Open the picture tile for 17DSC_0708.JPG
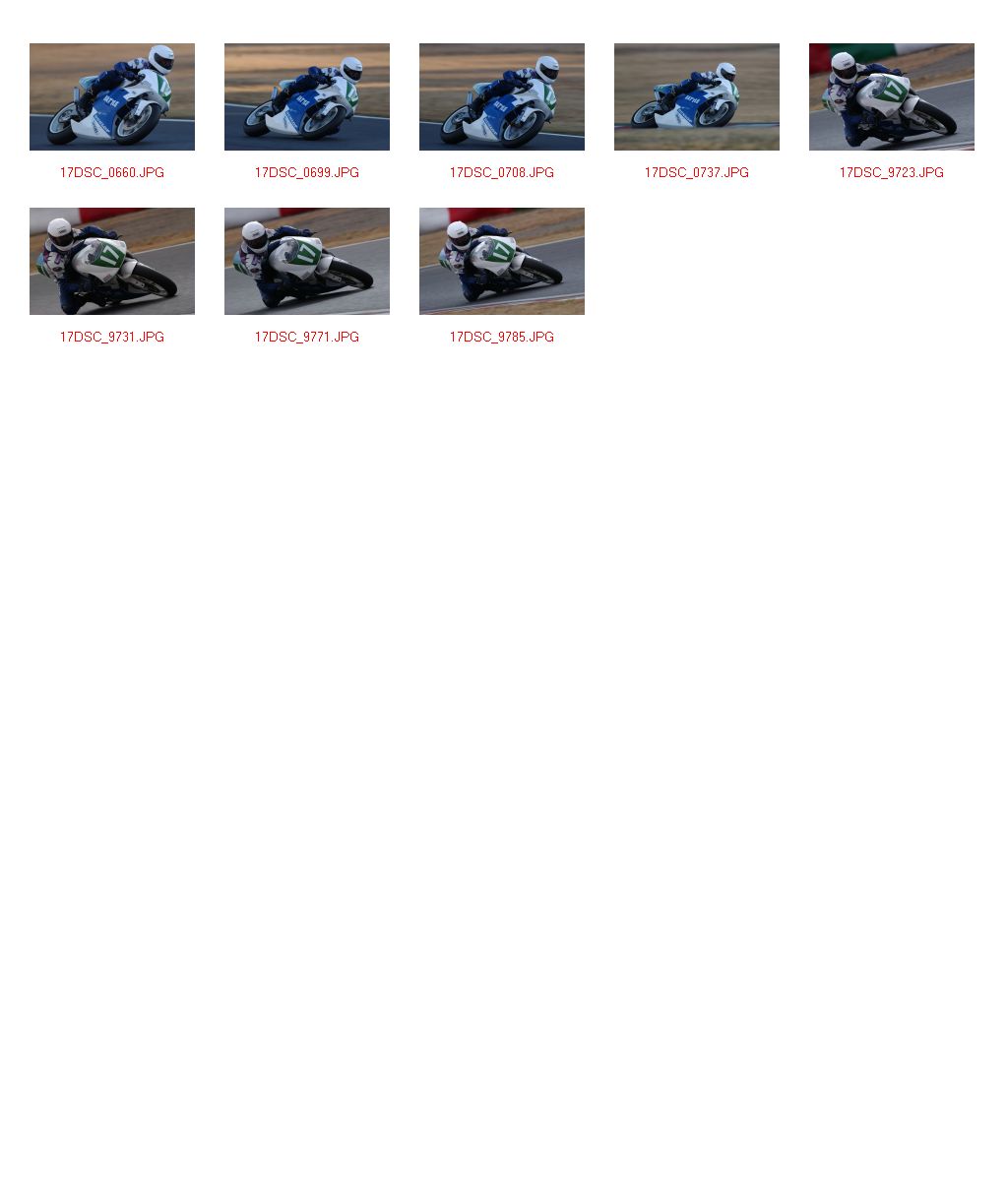The height and width of the screenshot is (1181, 1008). click(502, 96)
